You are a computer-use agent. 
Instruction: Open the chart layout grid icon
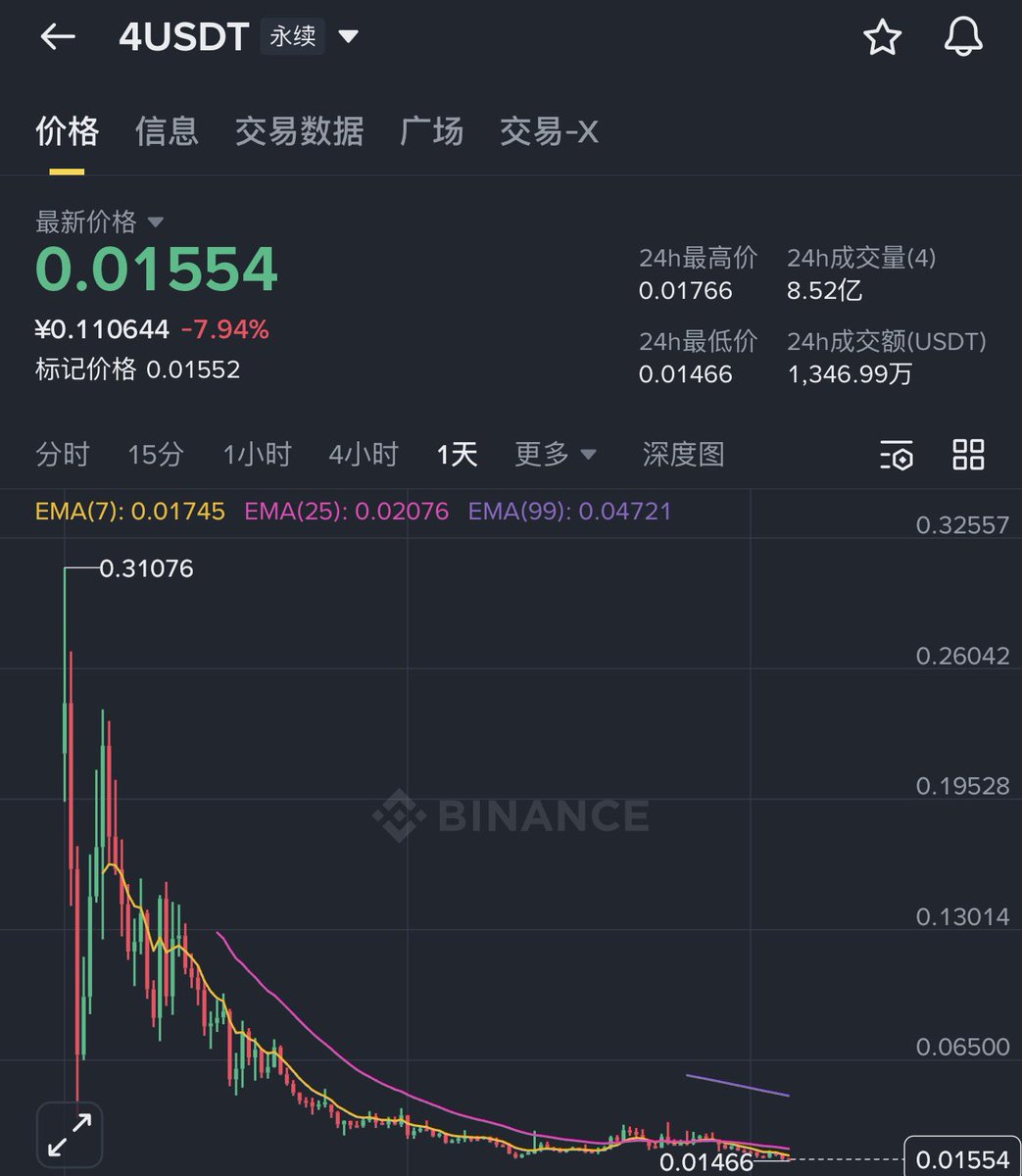coord(968,455)
